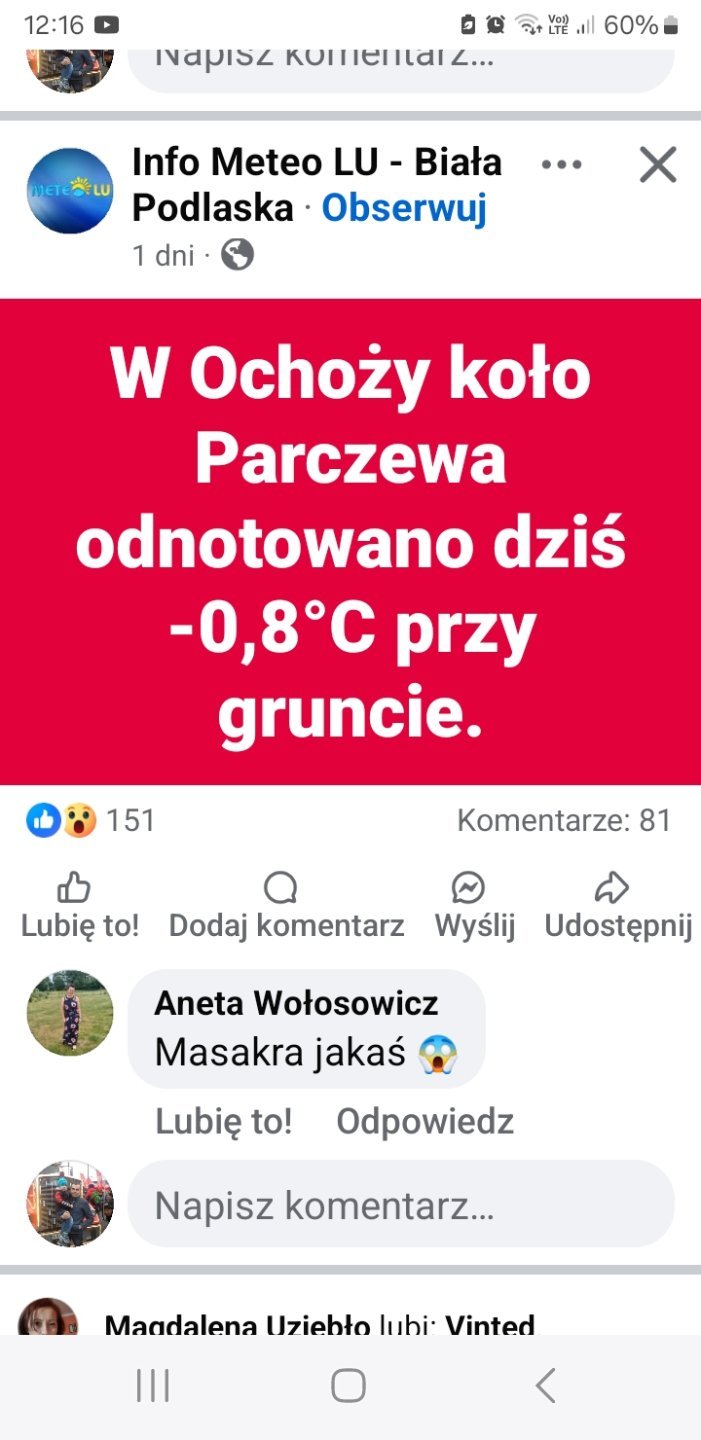Open the Info Meteo LU page name
Viewport: 701px width, 1440px height.
pyautogui.click(x=316, y=162)
